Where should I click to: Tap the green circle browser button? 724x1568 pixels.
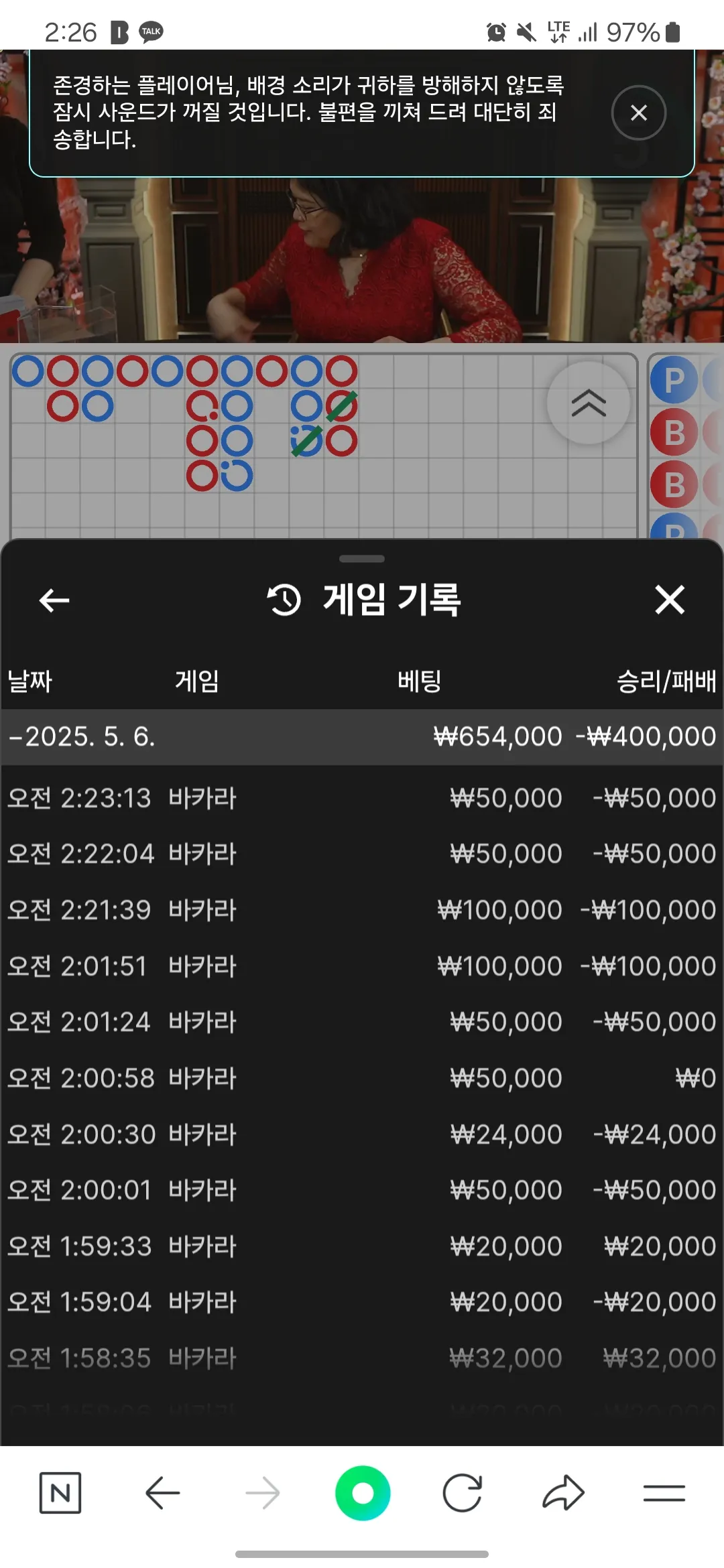pyautogui.click(x=363, y=1493)
